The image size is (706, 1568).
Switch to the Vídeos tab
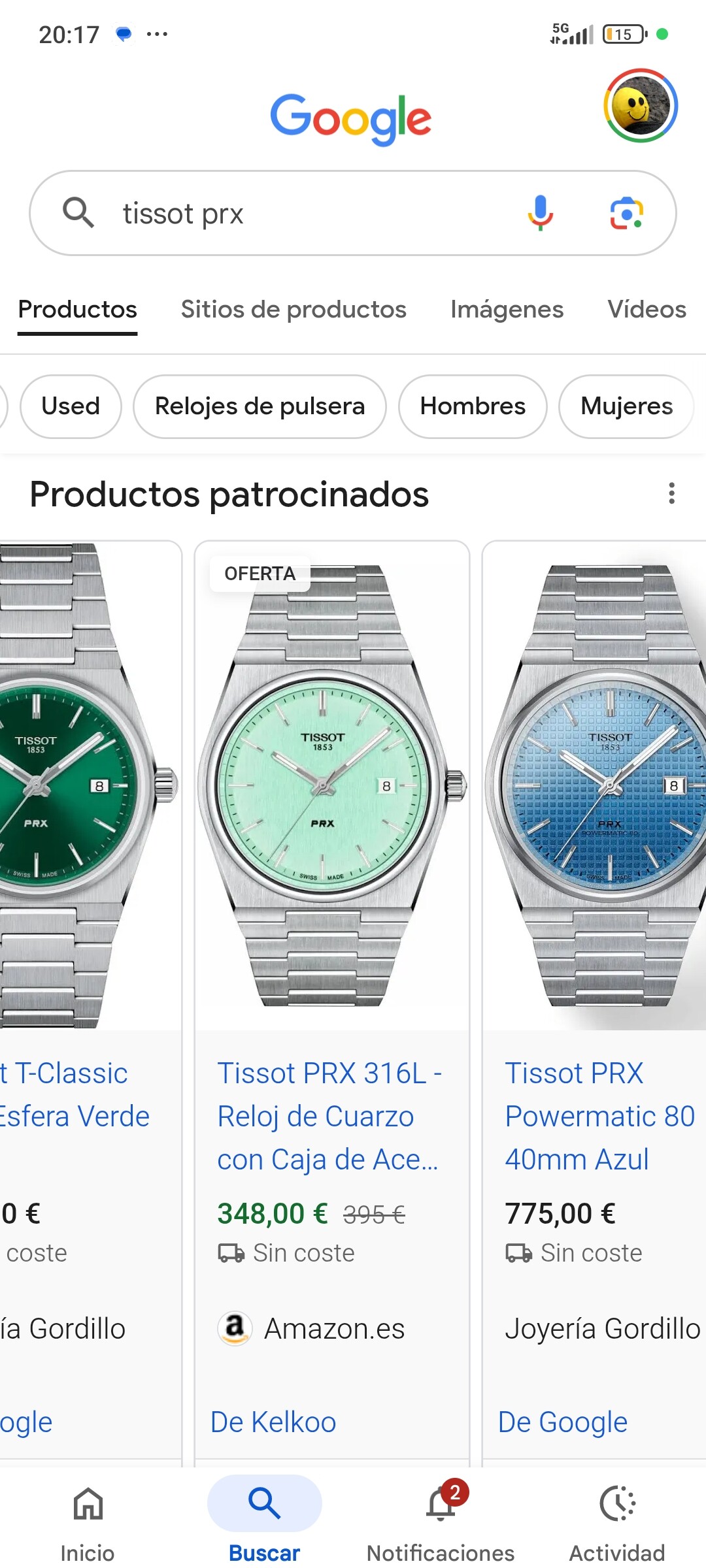[647, 309]
